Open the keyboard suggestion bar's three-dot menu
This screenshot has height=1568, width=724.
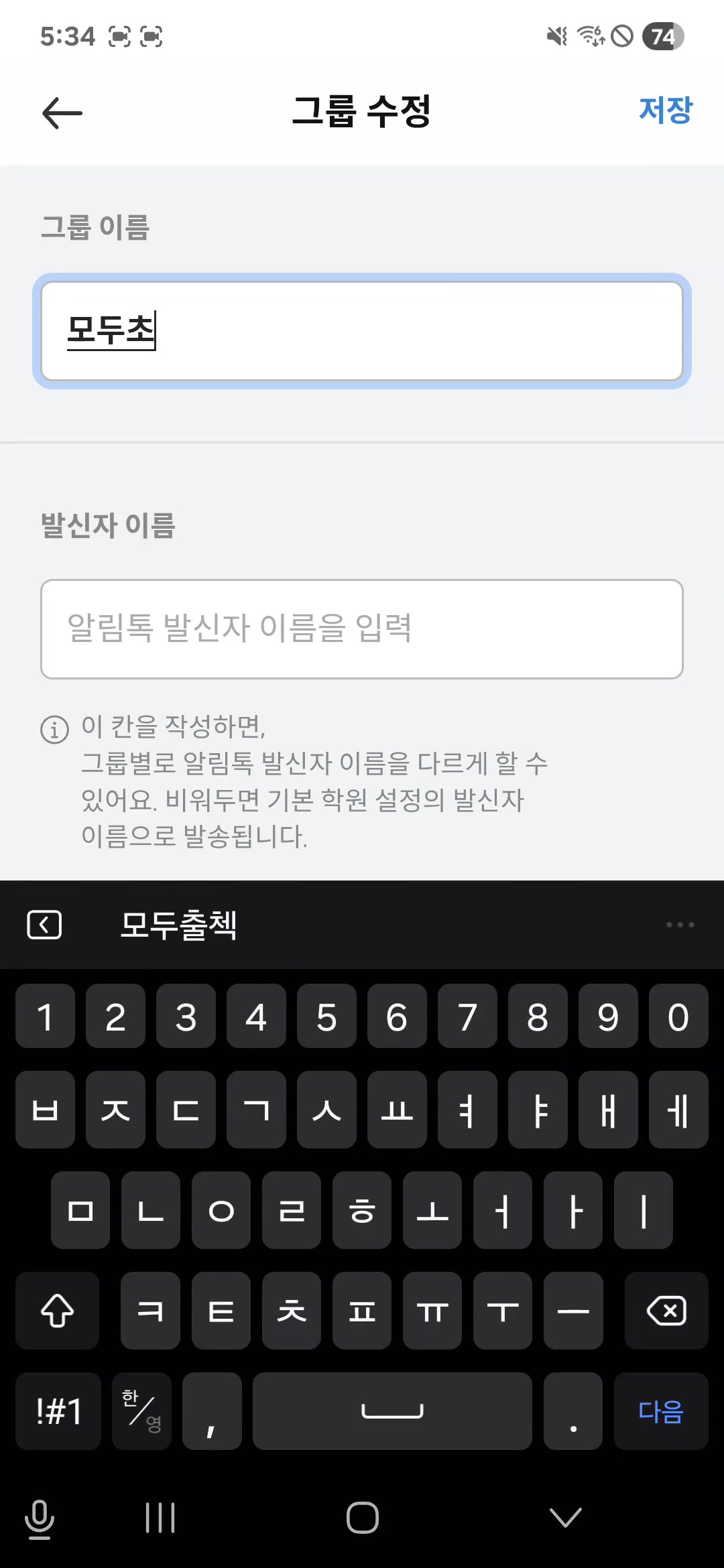680,925
